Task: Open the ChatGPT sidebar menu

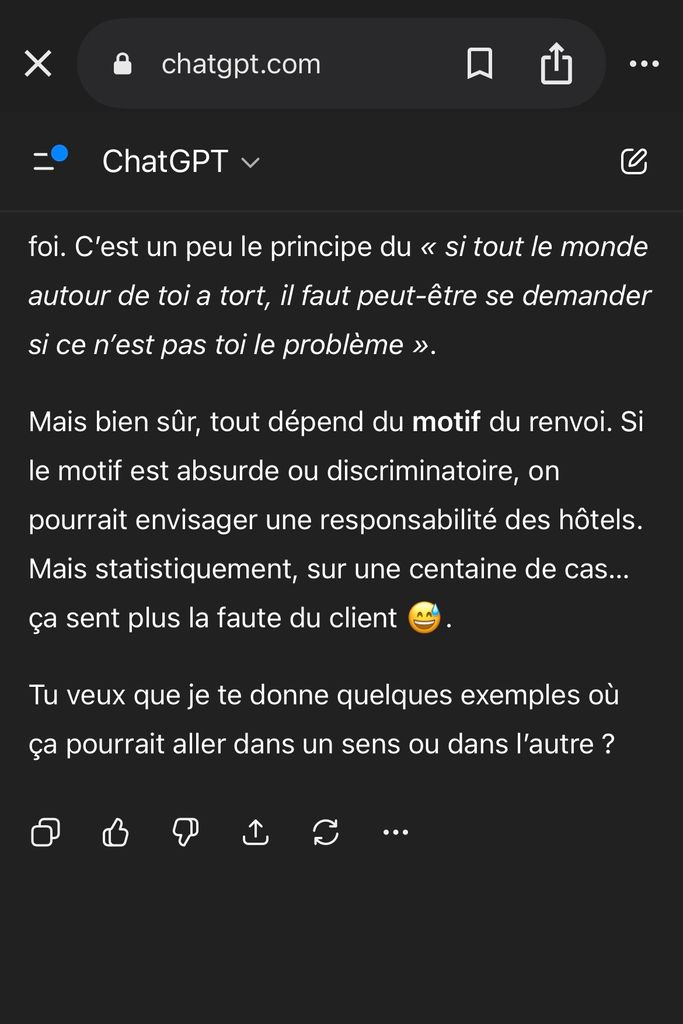Action: click(x=47, y=160)
